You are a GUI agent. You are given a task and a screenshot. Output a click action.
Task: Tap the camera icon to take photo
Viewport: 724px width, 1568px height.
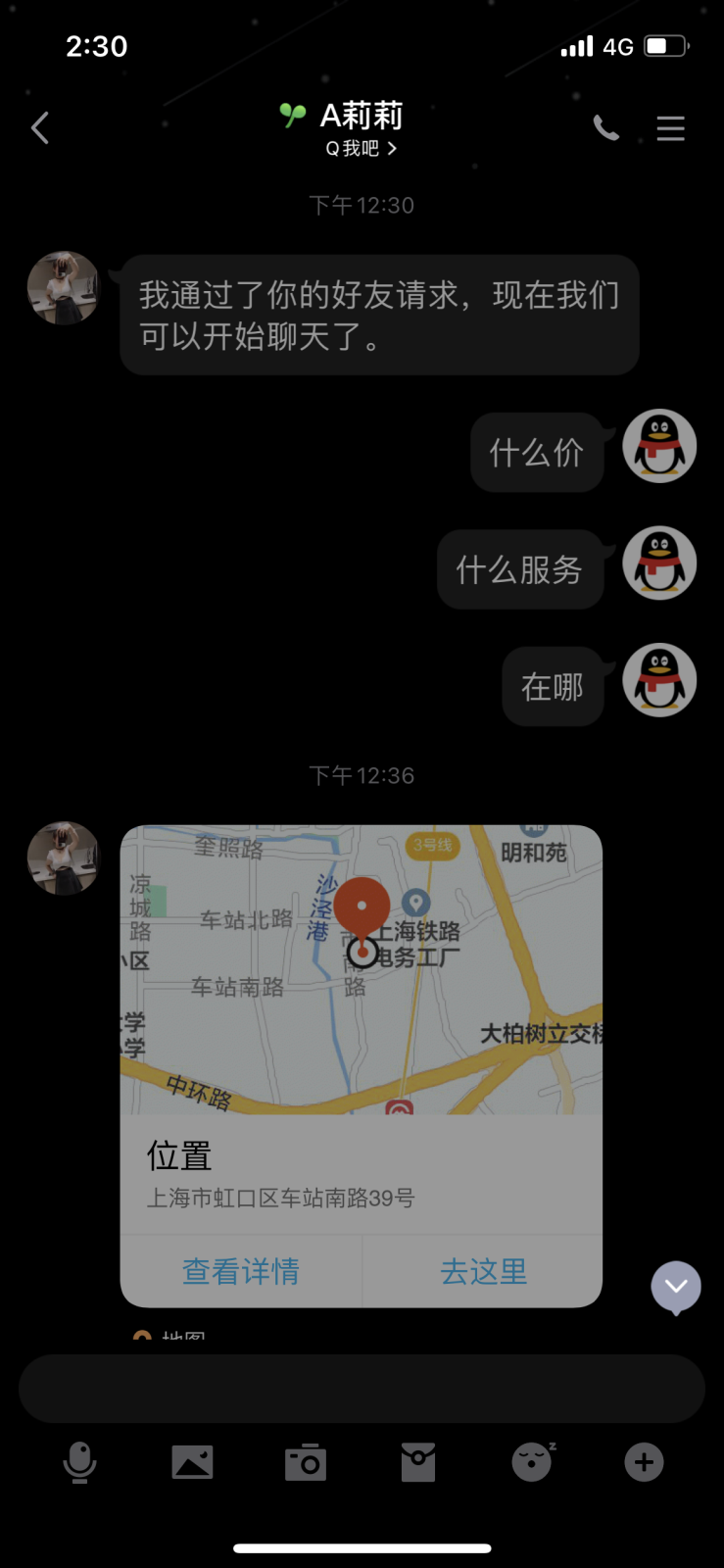[306, 1461]
